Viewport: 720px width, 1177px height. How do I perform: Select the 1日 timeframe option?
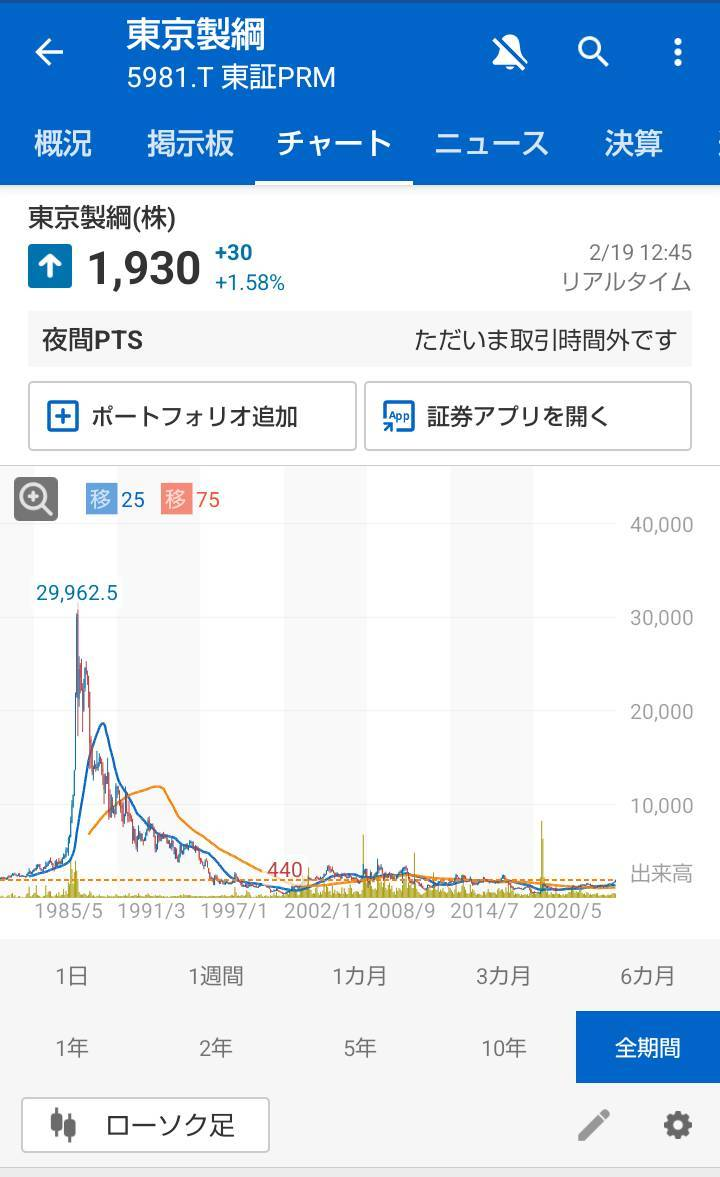(x=72, y=976)
